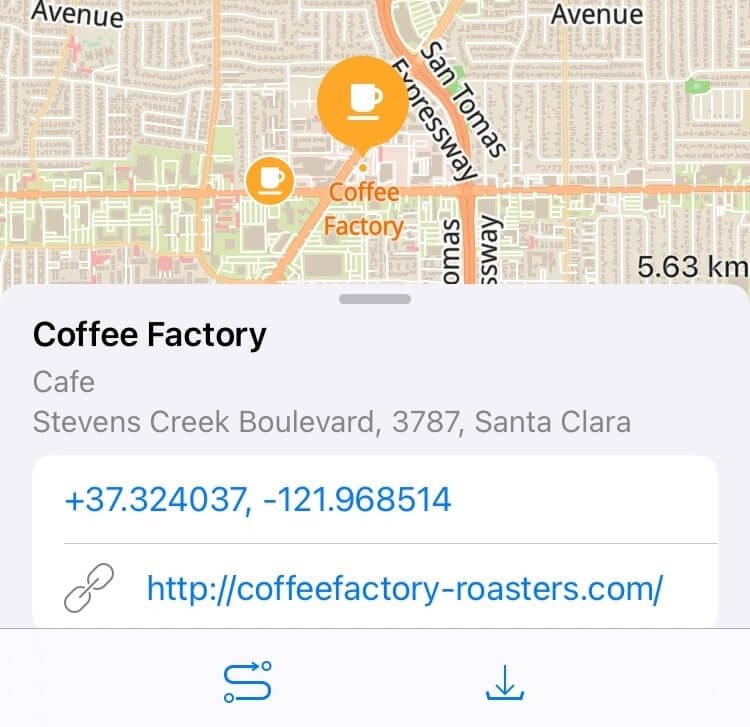
Task: Start a route to Coffee Factory
Action: click(248, 681)
